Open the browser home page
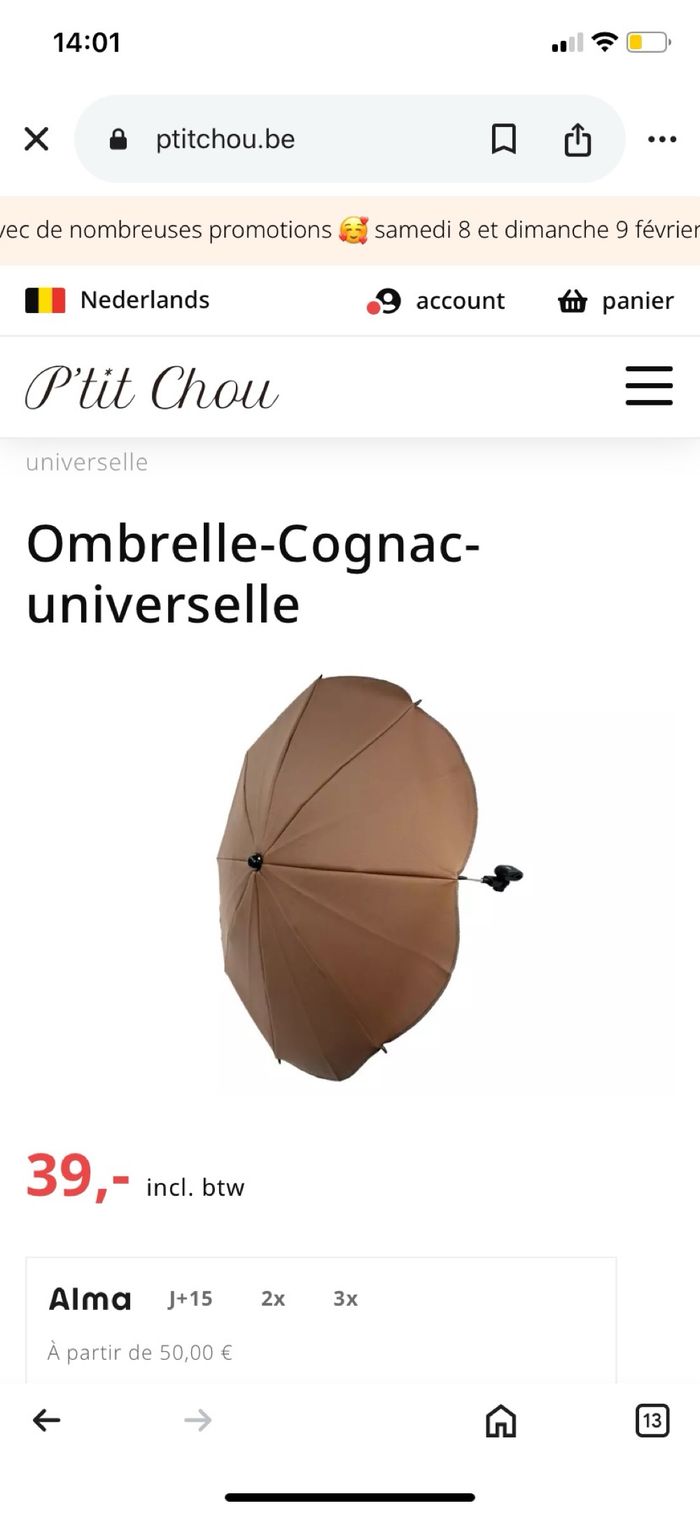The image size is (700, 1516). (500, 1420)
